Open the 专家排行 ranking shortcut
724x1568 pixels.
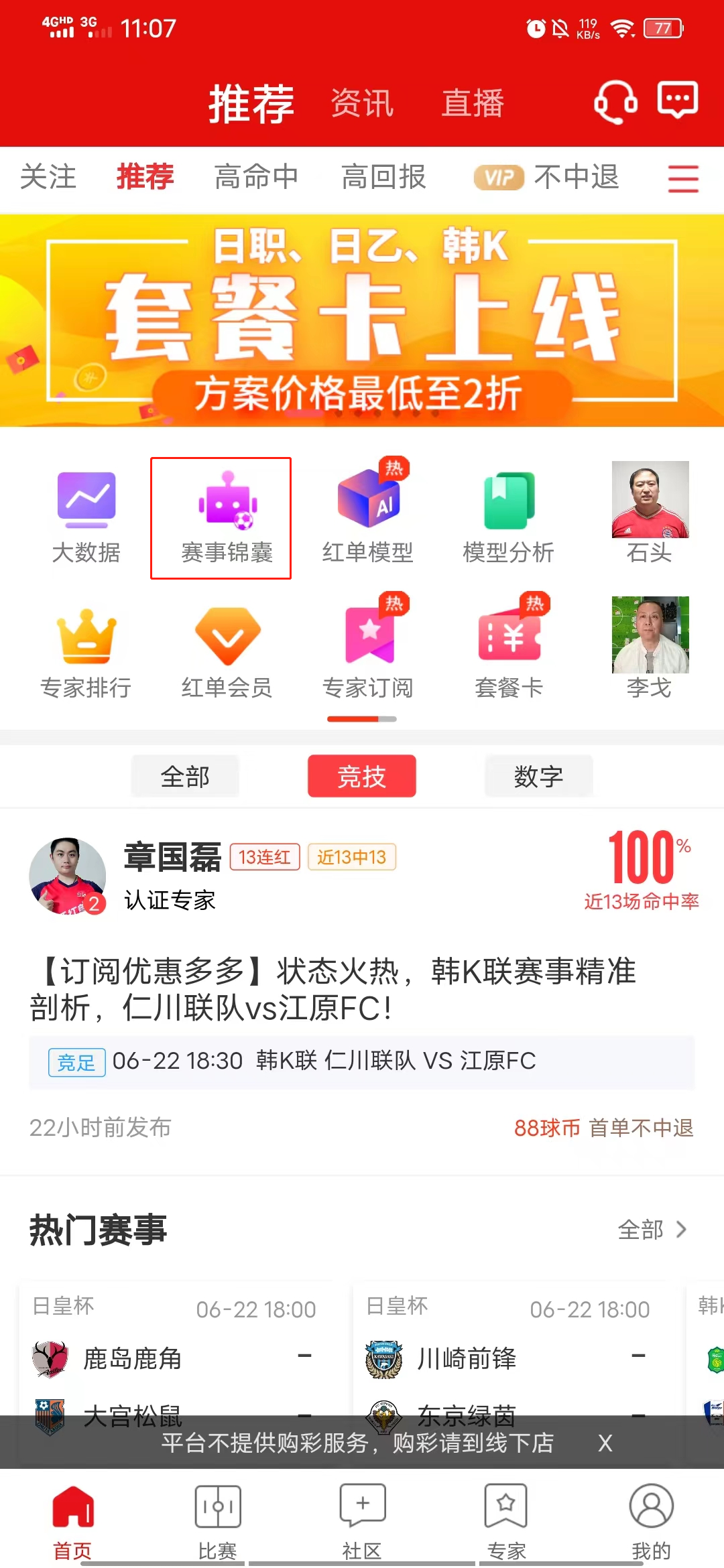(x=86, y=653)
